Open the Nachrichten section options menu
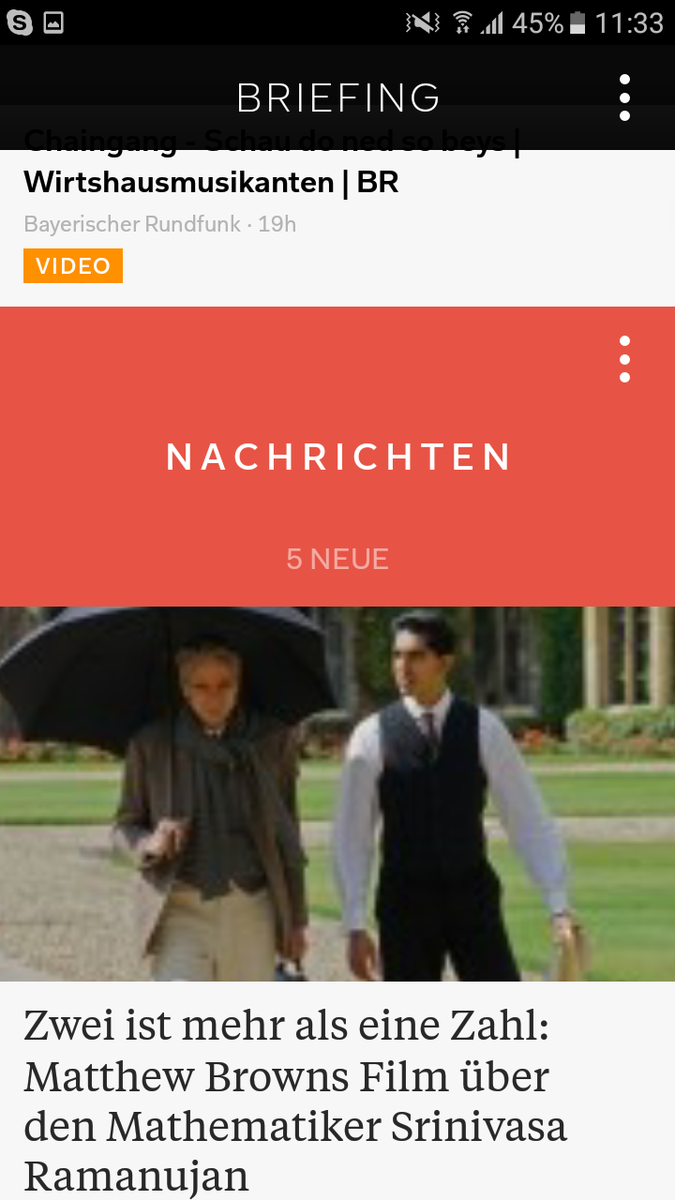 coord(624,359)
